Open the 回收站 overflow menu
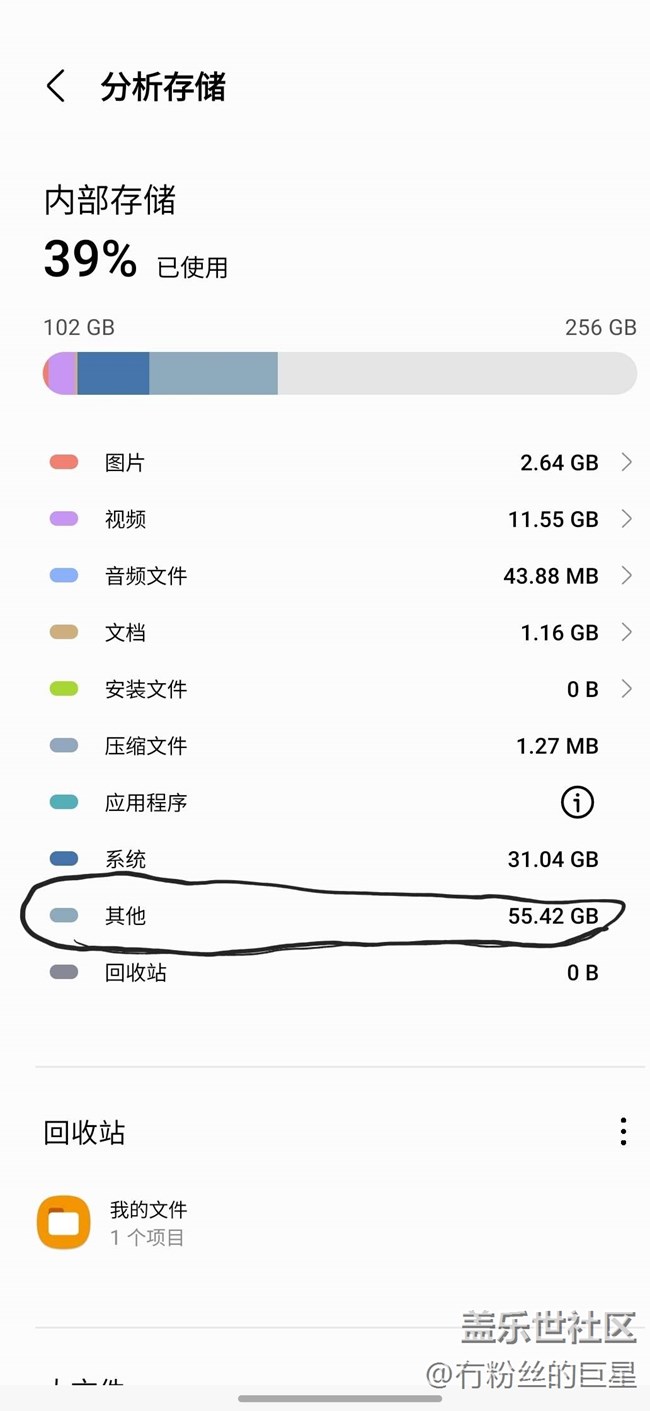 point(623,1132)
